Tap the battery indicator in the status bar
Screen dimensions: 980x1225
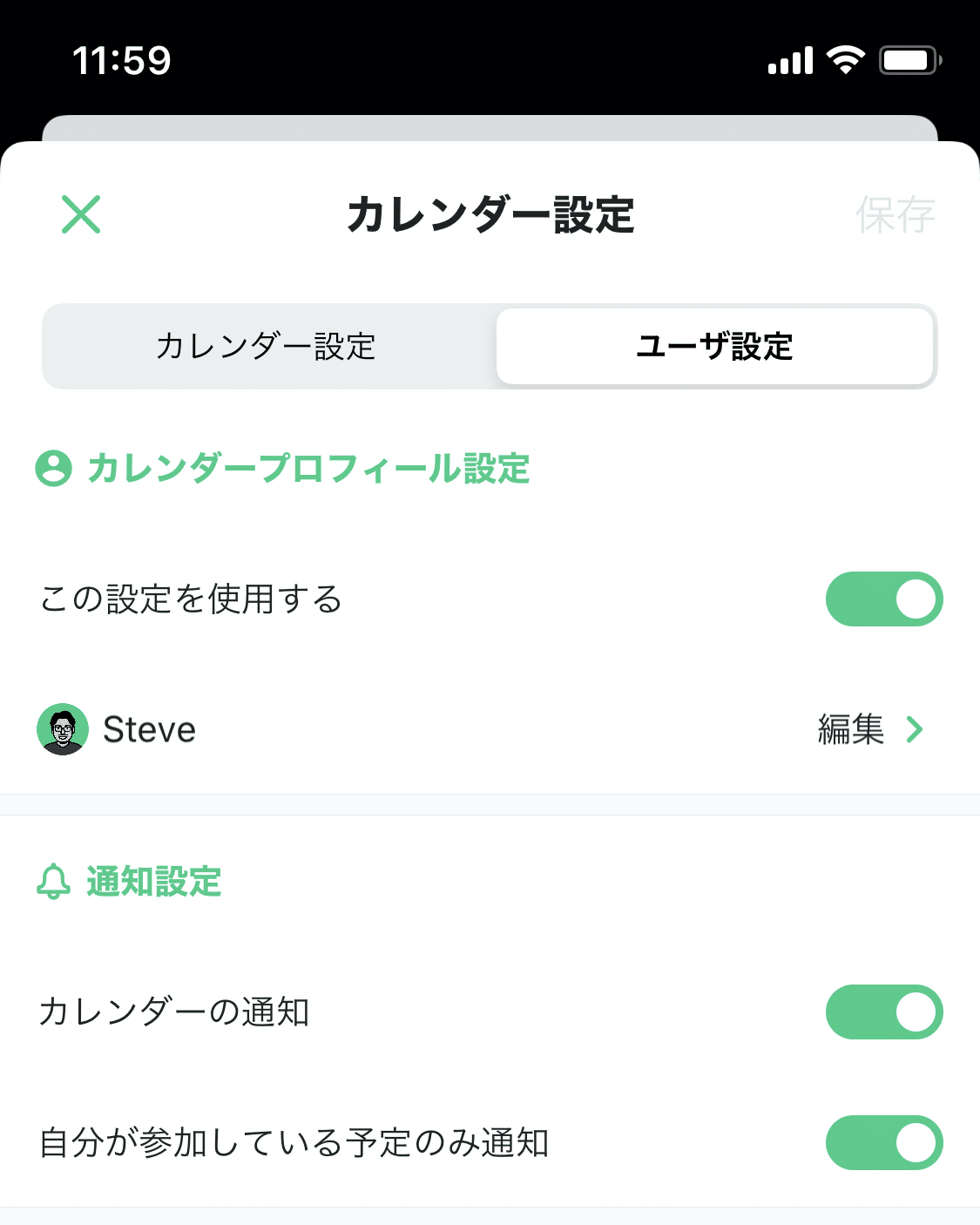coord(909,59)
